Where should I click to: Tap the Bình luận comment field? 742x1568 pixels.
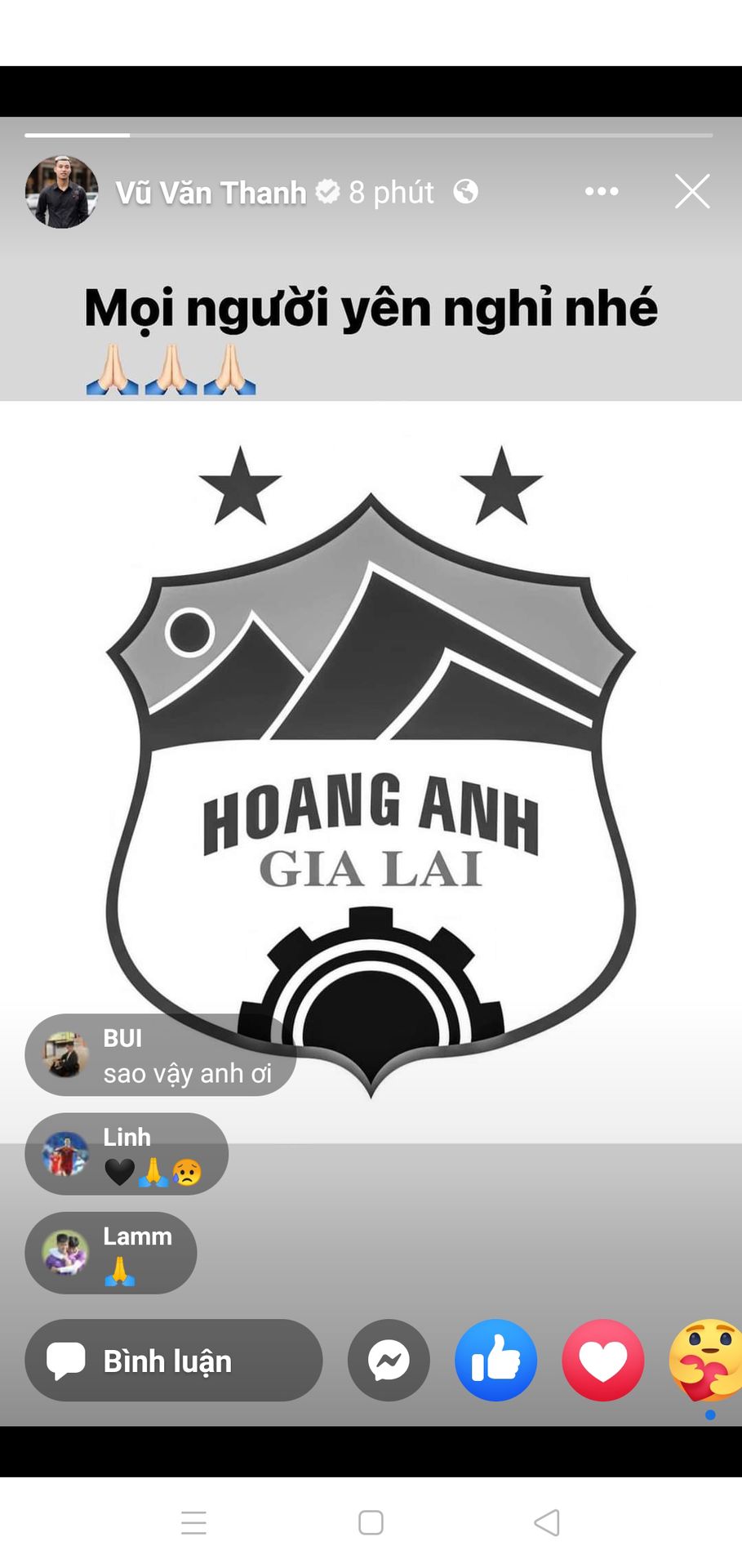click(174, 1361)
